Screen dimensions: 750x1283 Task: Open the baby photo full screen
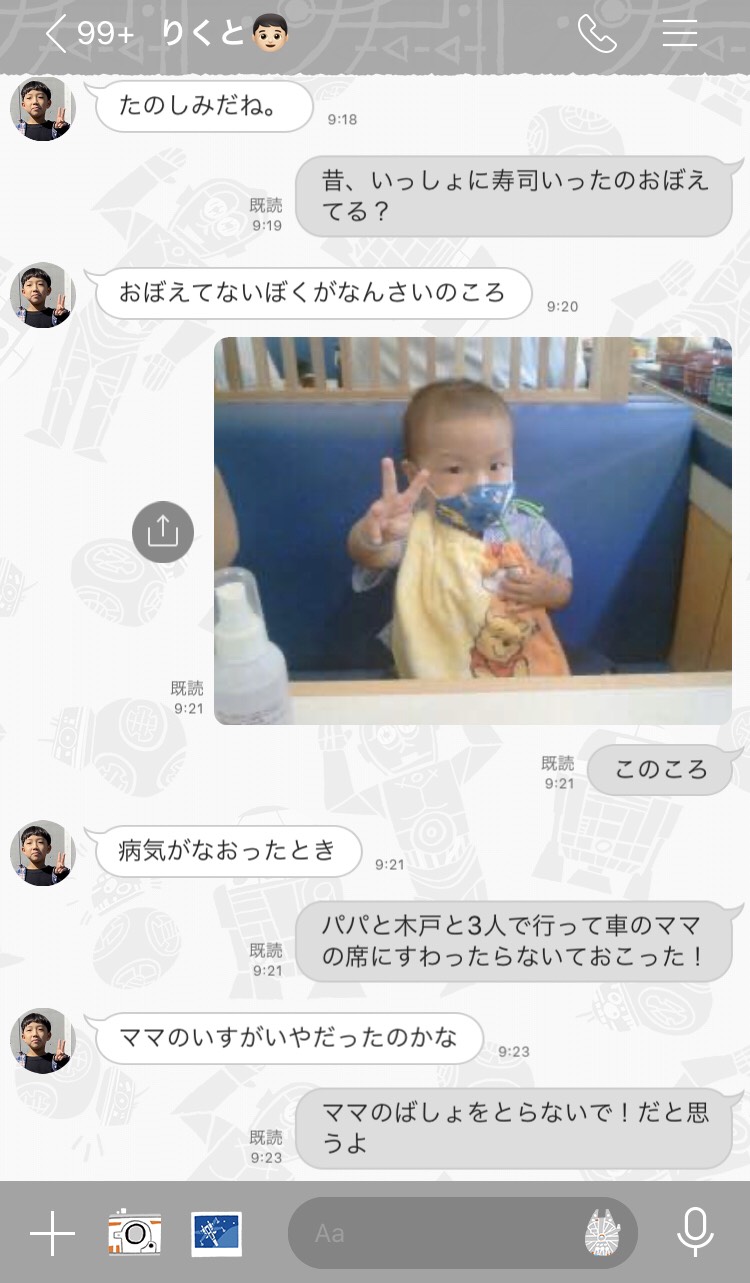[473, 530]
